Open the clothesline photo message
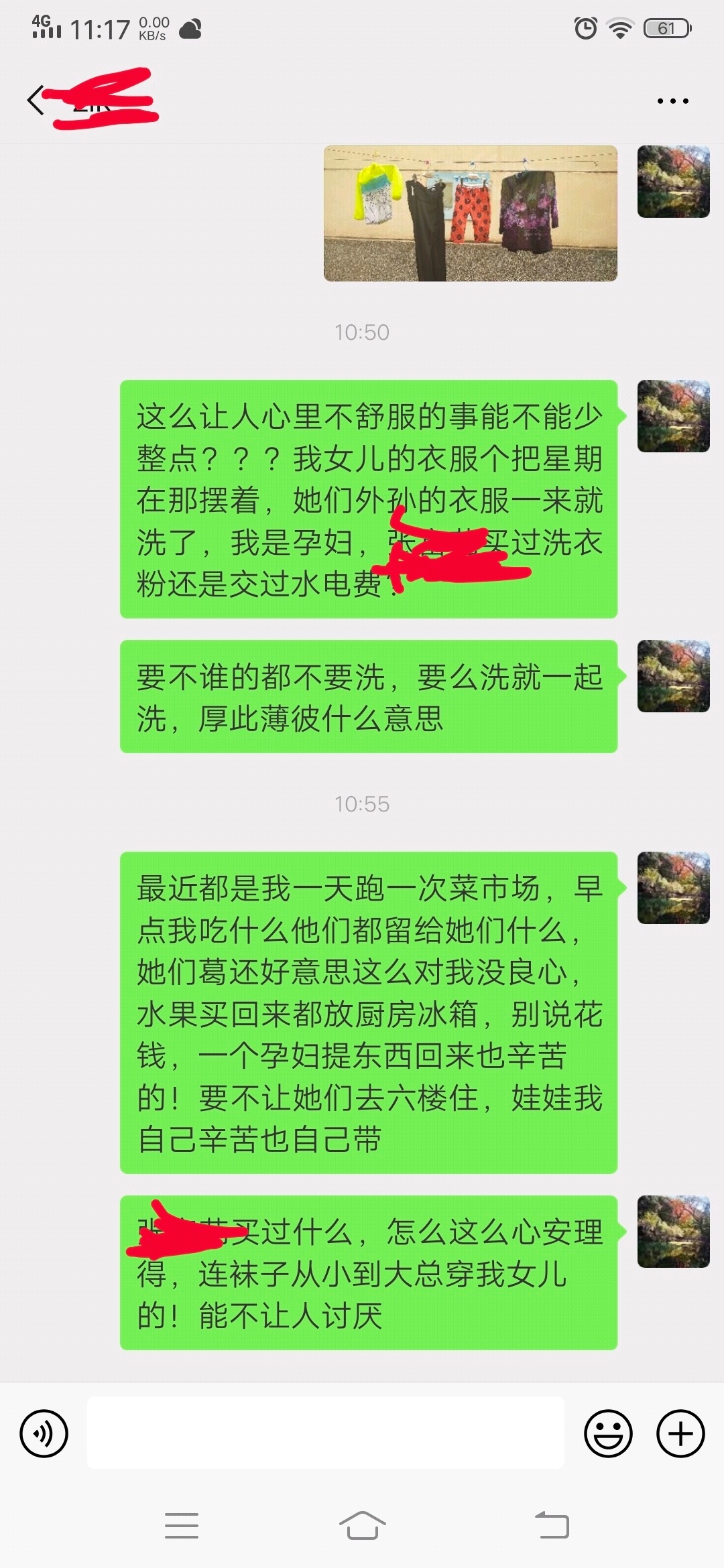 point(470,213)
